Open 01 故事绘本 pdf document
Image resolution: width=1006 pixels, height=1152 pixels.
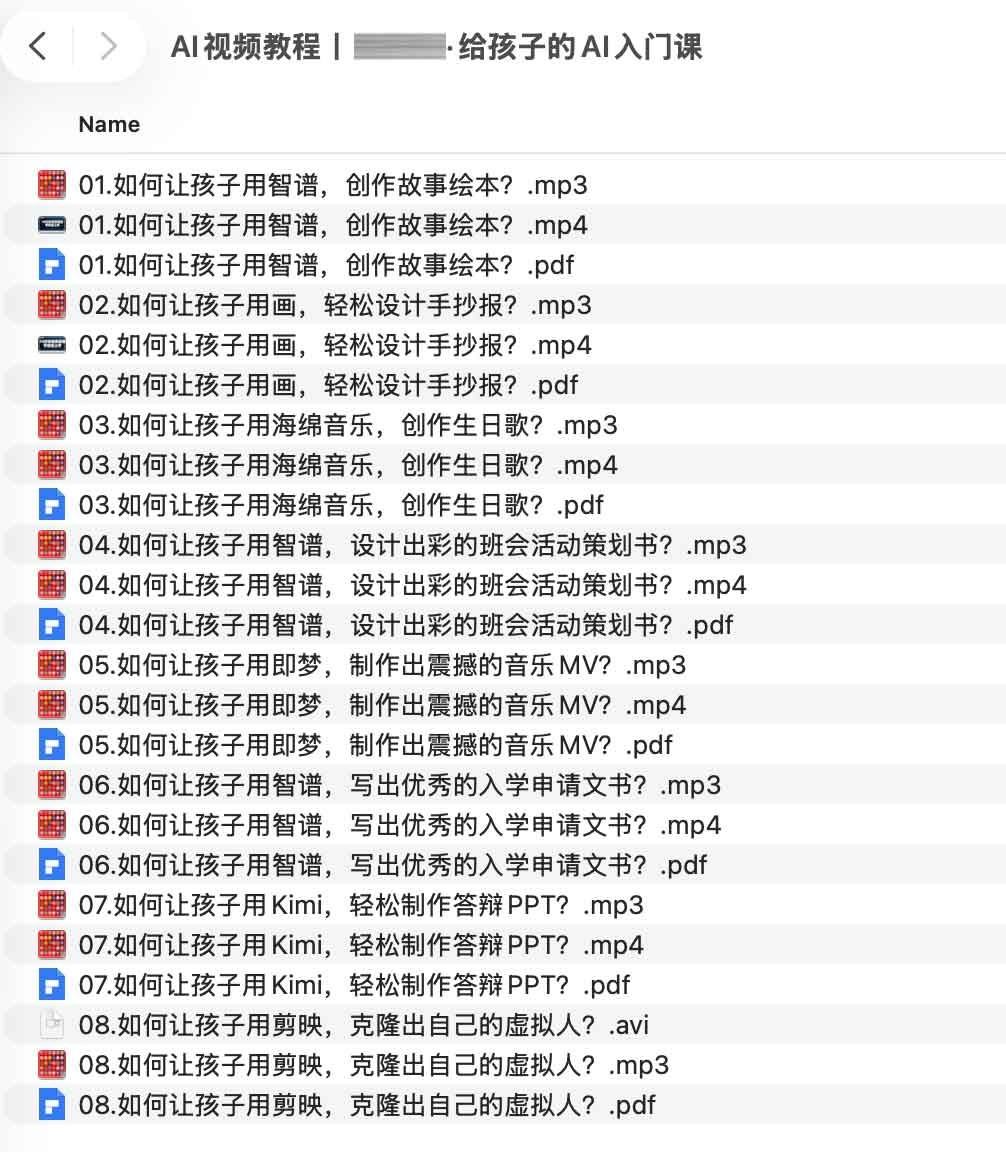pos(326,265)
